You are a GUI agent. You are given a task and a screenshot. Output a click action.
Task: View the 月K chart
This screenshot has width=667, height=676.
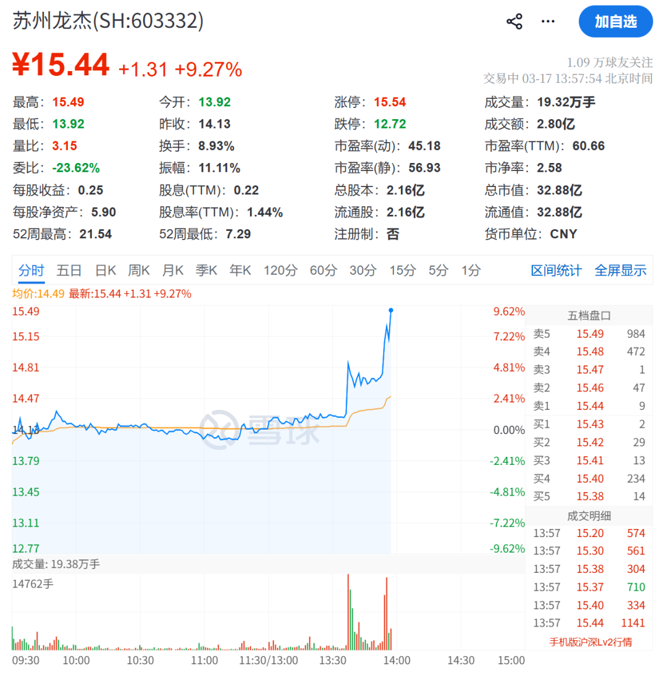coord(173,270)
